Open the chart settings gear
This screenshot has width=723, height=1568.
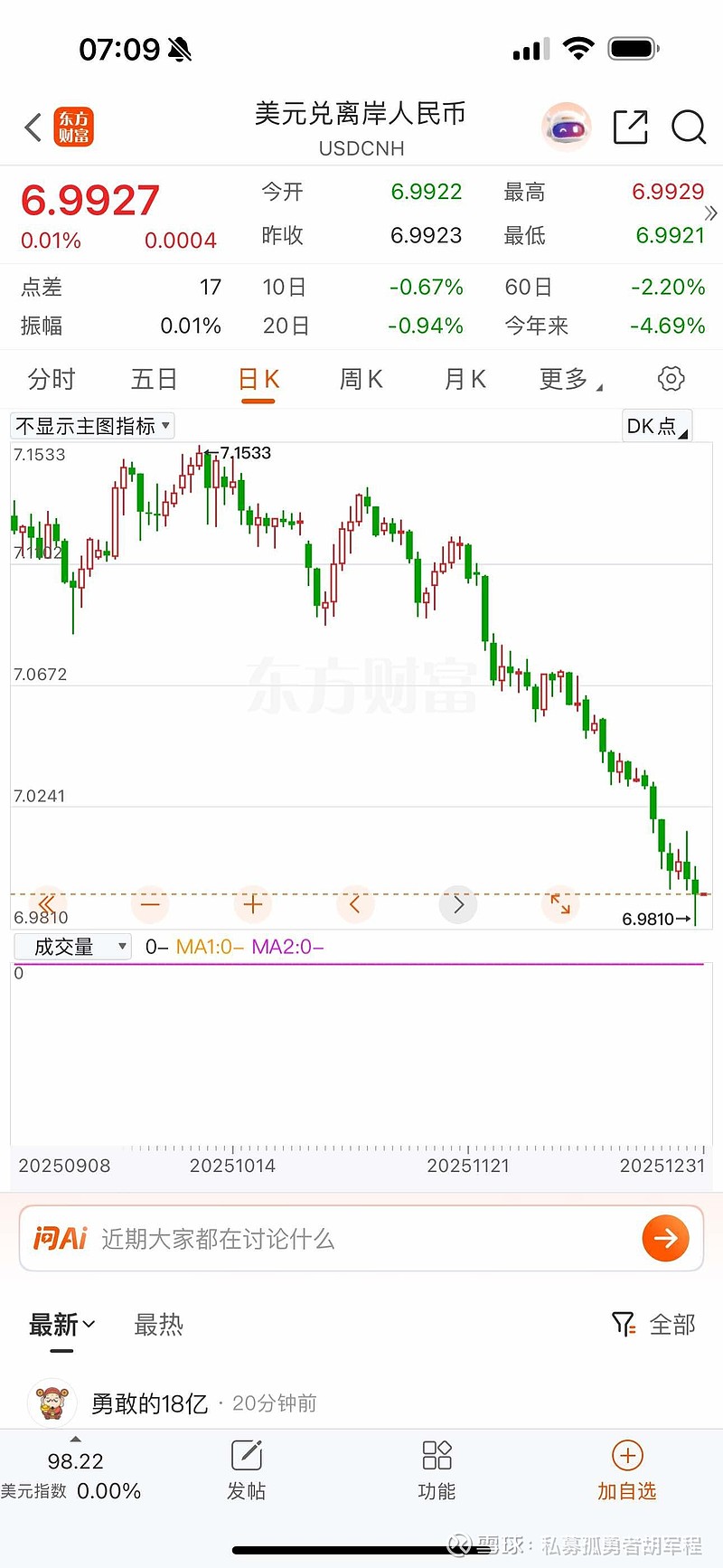tap(671, 378)
